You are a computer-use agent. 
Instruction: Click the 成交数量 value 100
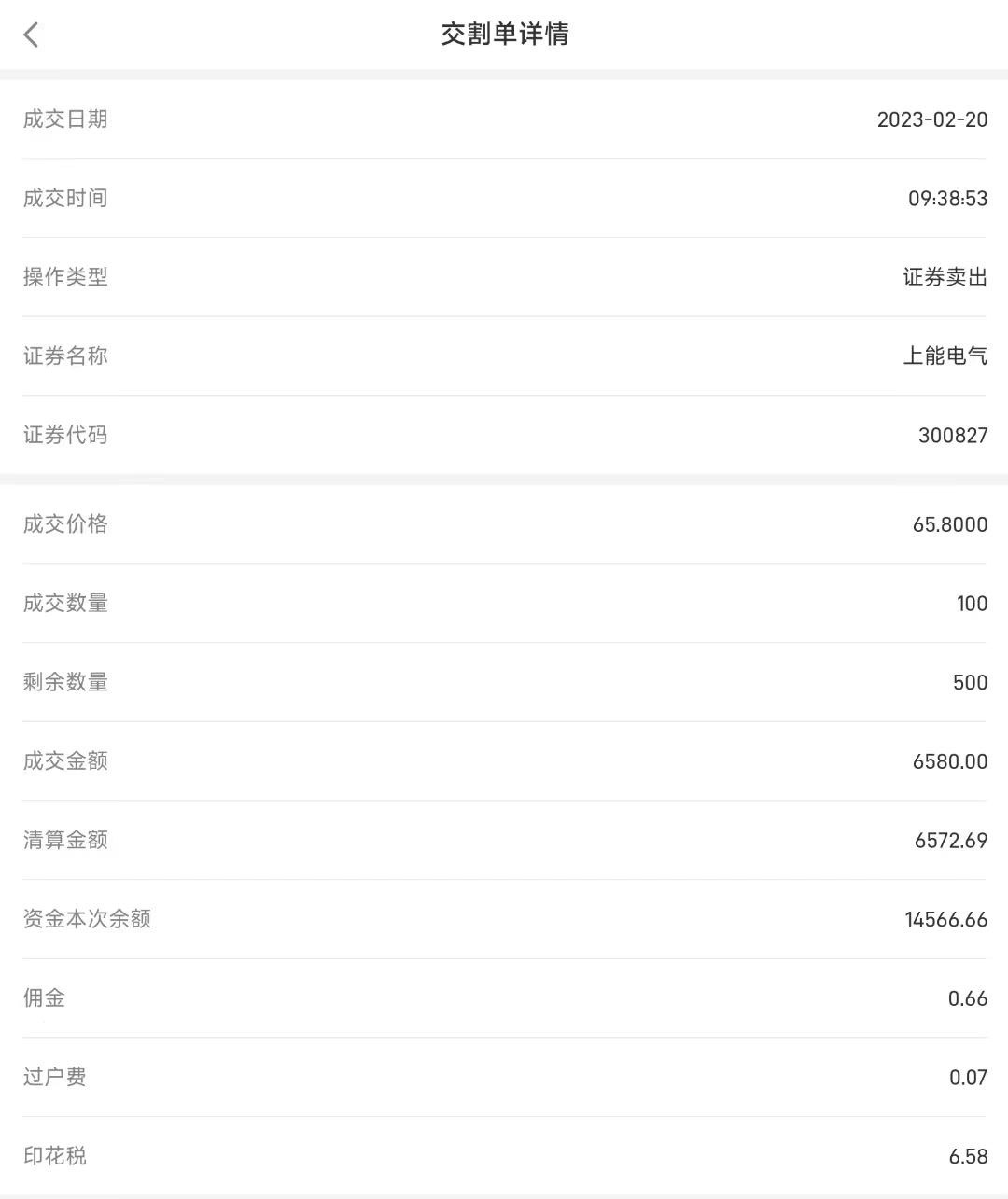pyautogui.click(x=972, y=603)
